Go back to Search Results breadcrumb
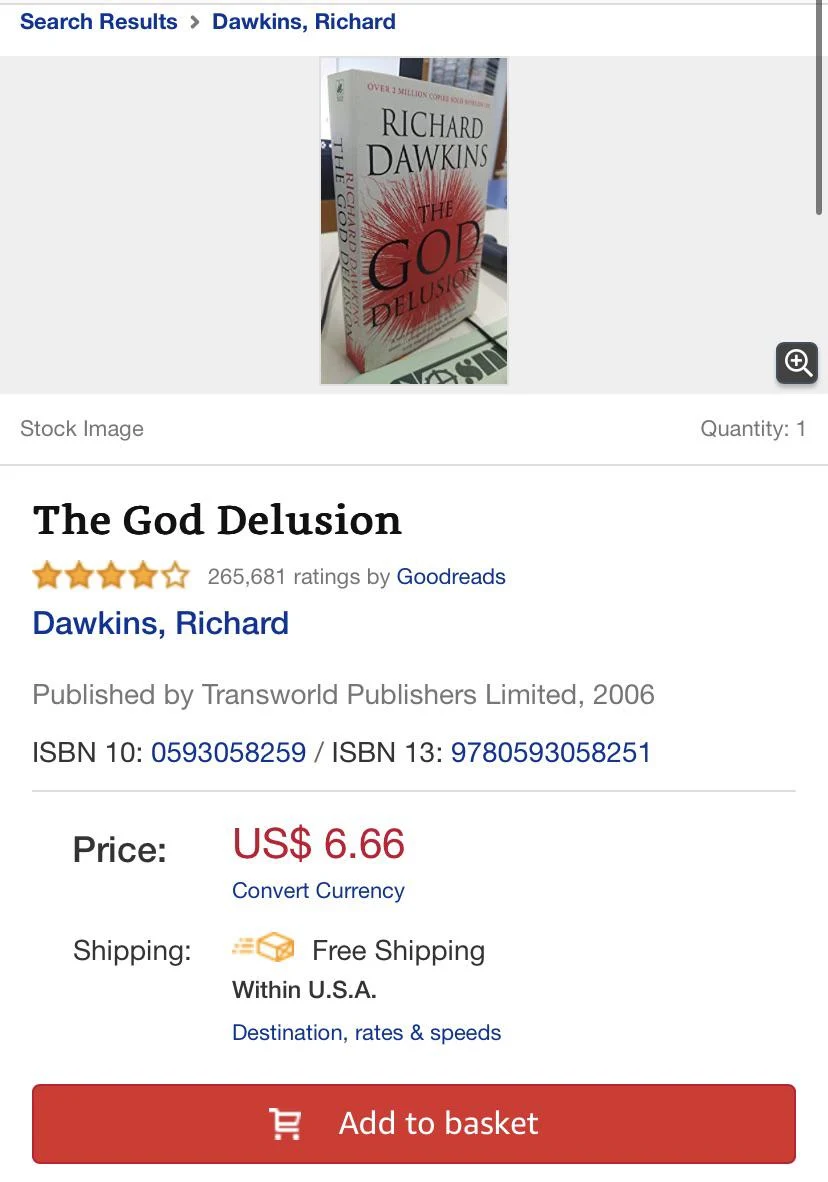 [98, 22]
